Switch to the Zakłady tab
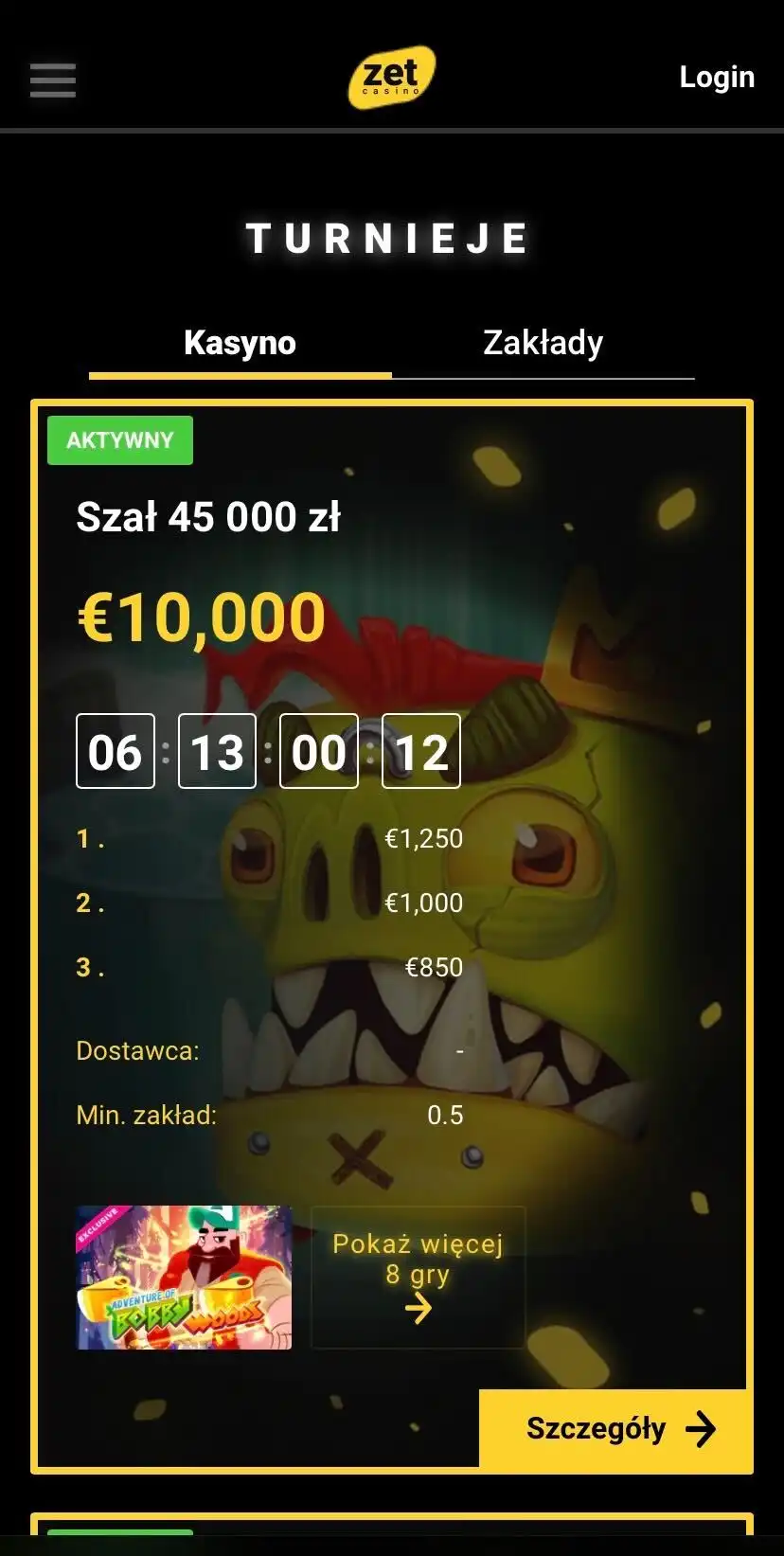The height and width of the screenshot is (1556, 784). (x=543, y=343)
